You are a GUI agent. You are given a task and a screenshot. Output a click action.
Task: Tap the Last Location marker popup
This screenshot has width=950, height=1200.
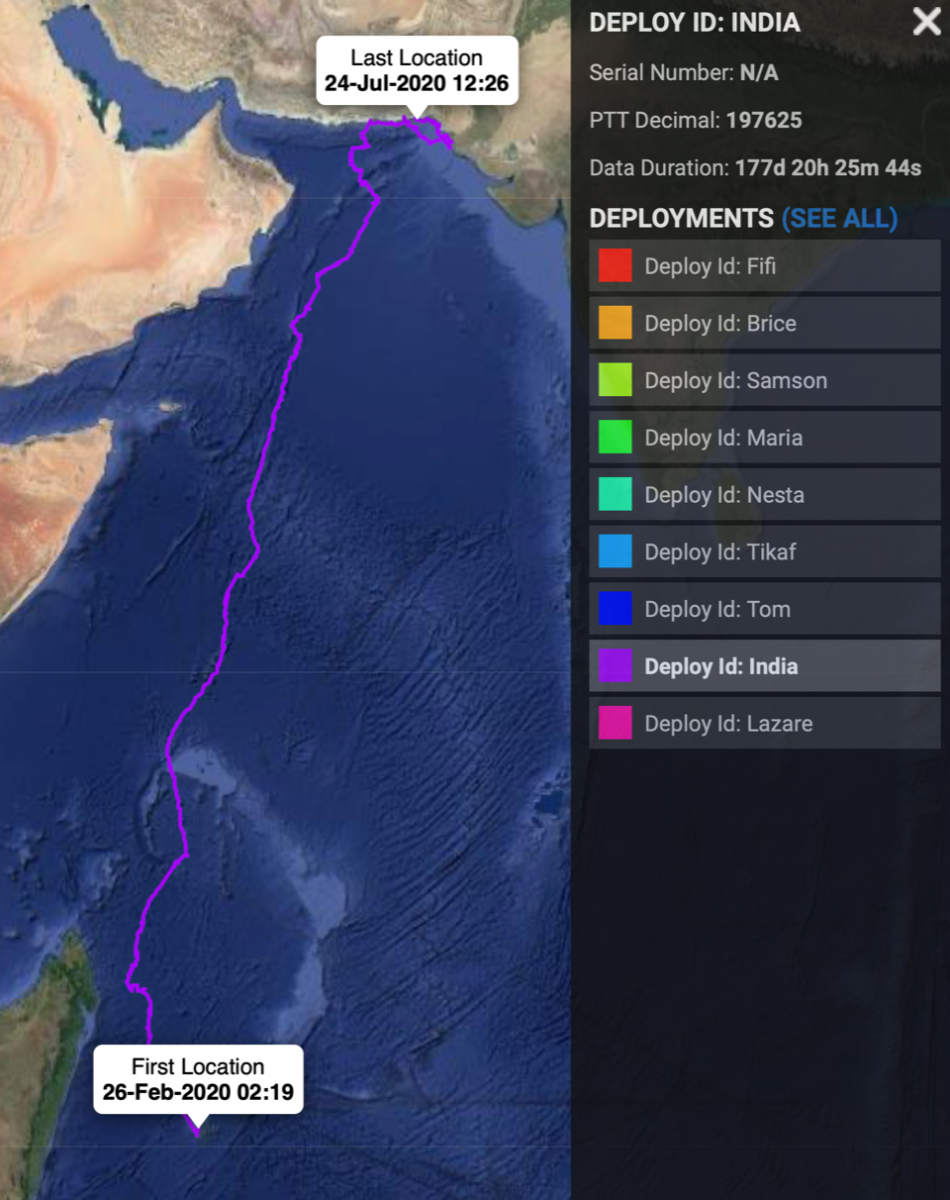(417, 70)
